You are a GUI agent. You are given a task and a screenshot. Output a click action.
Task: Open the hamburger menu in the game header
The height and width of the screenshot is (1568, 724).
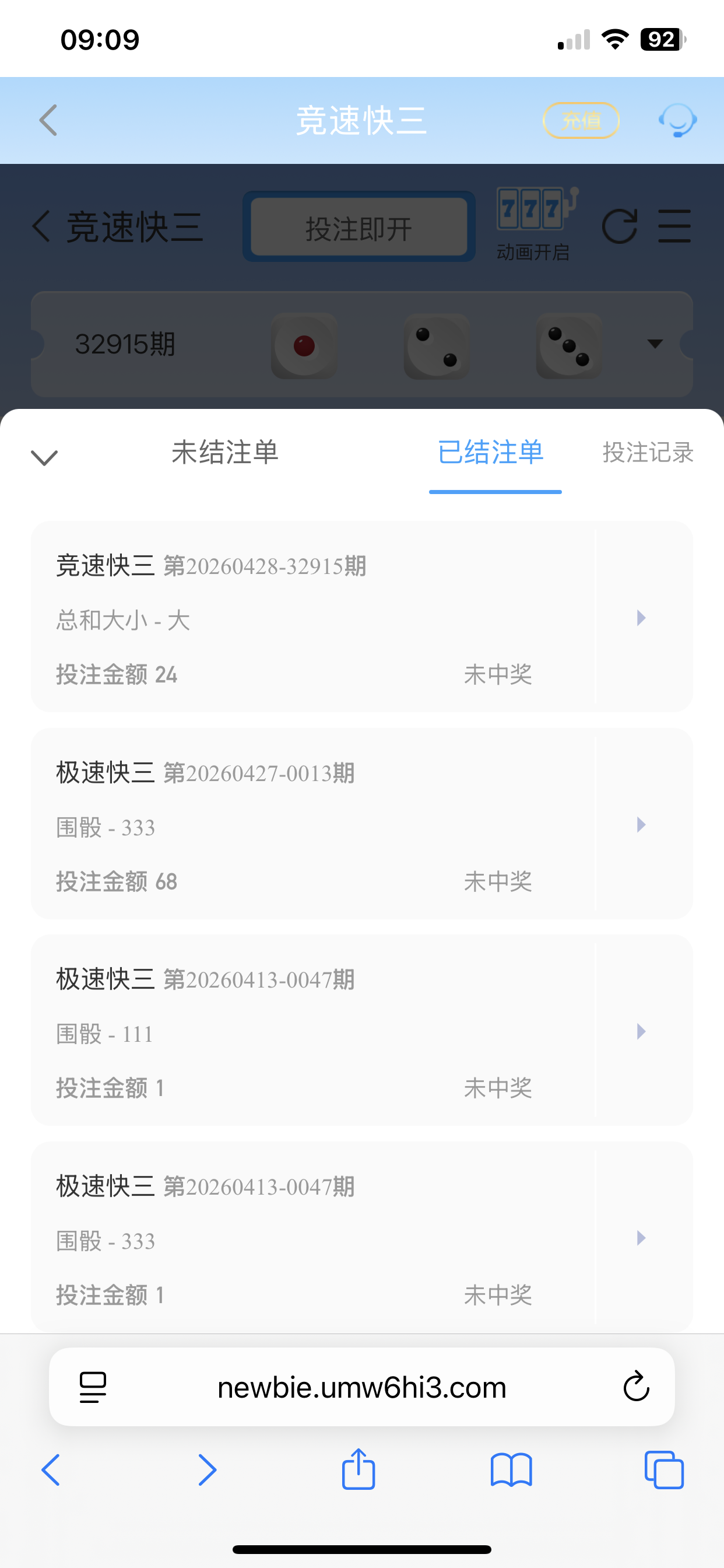[x=674, y=226]
